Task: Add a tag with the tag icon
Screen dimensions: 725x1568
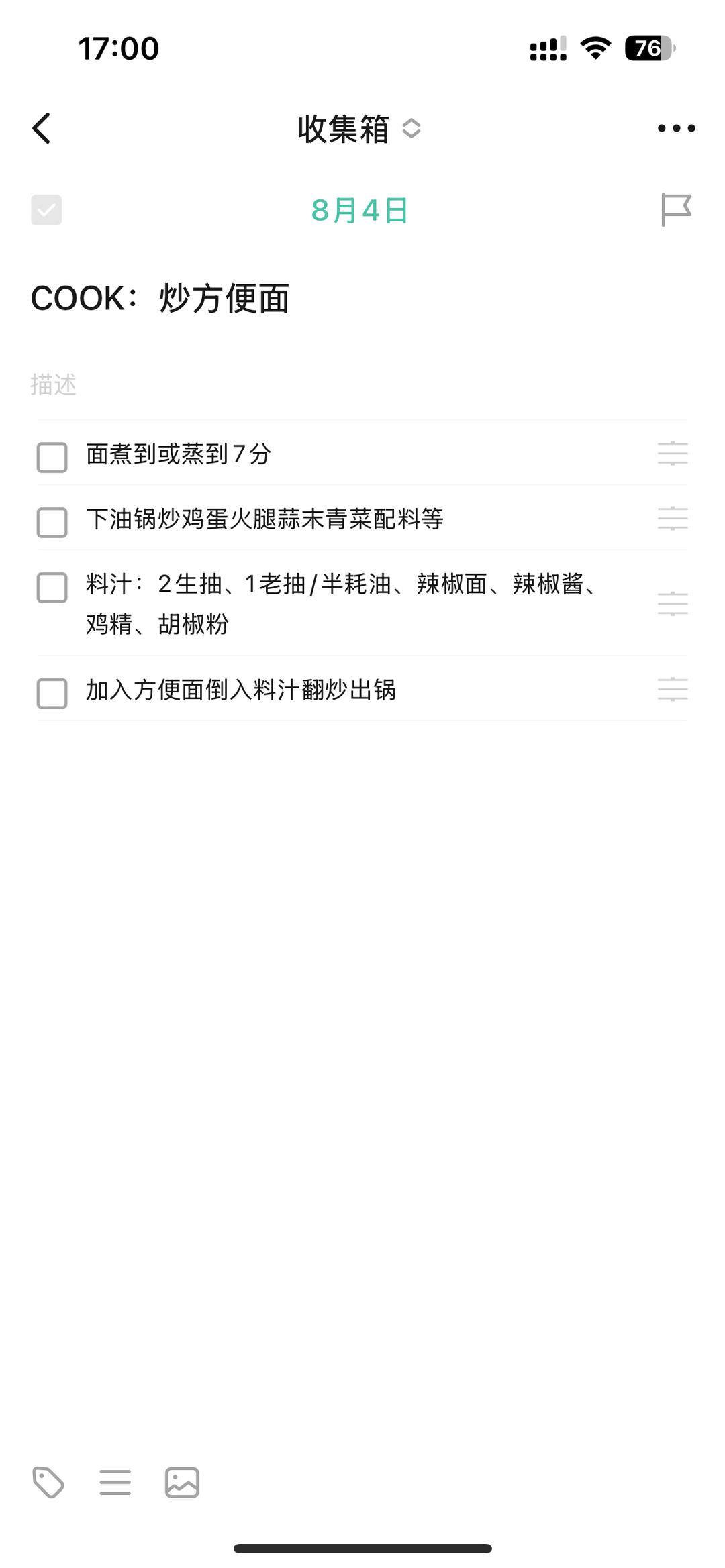Action: 48,1482
